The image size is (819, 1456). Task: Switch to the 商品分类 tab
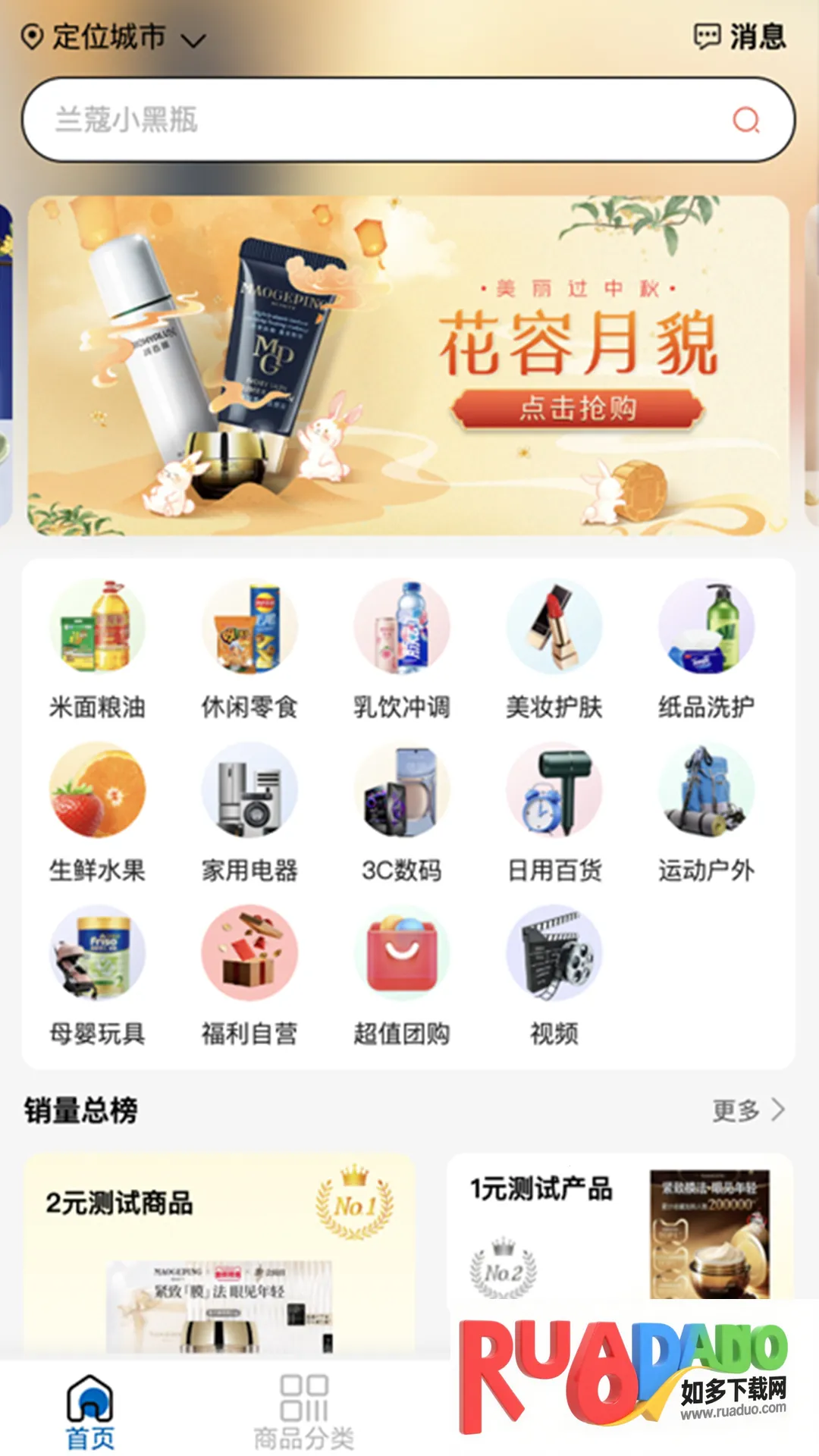(x=303, y=1412)
